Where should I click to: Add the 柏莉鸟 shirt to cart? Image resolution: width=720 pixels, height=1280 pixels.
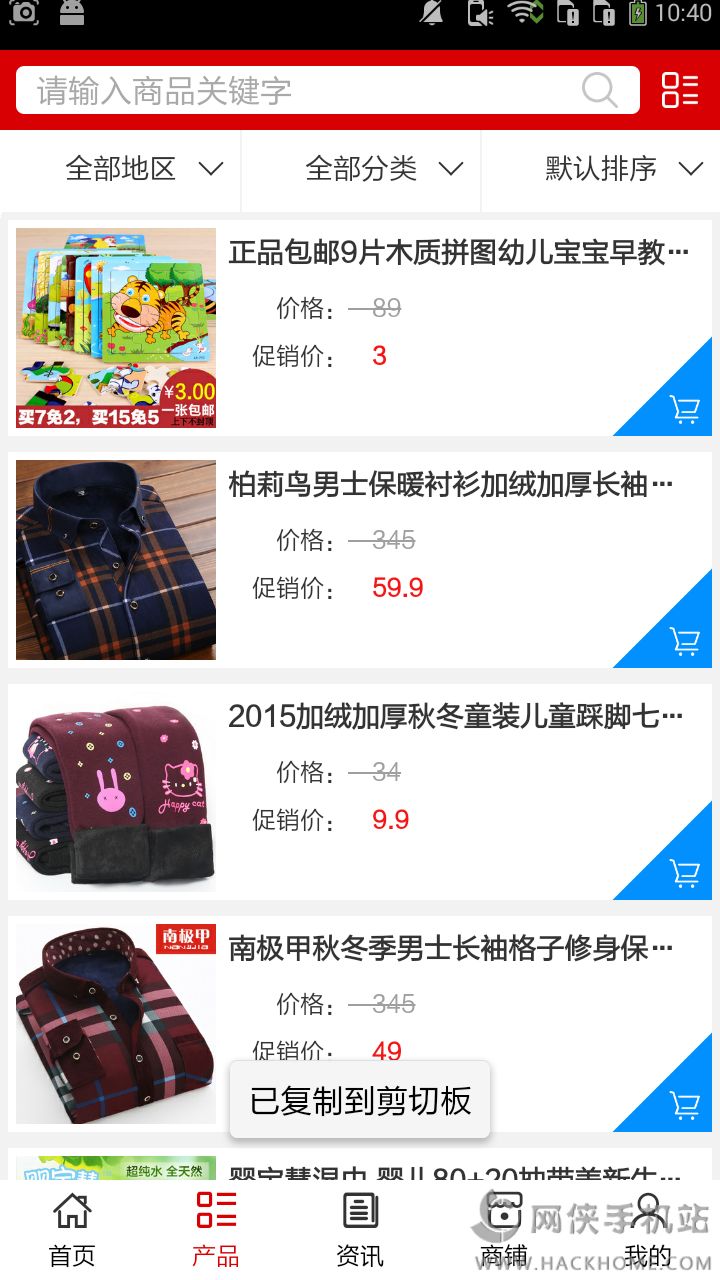point(685,641)
